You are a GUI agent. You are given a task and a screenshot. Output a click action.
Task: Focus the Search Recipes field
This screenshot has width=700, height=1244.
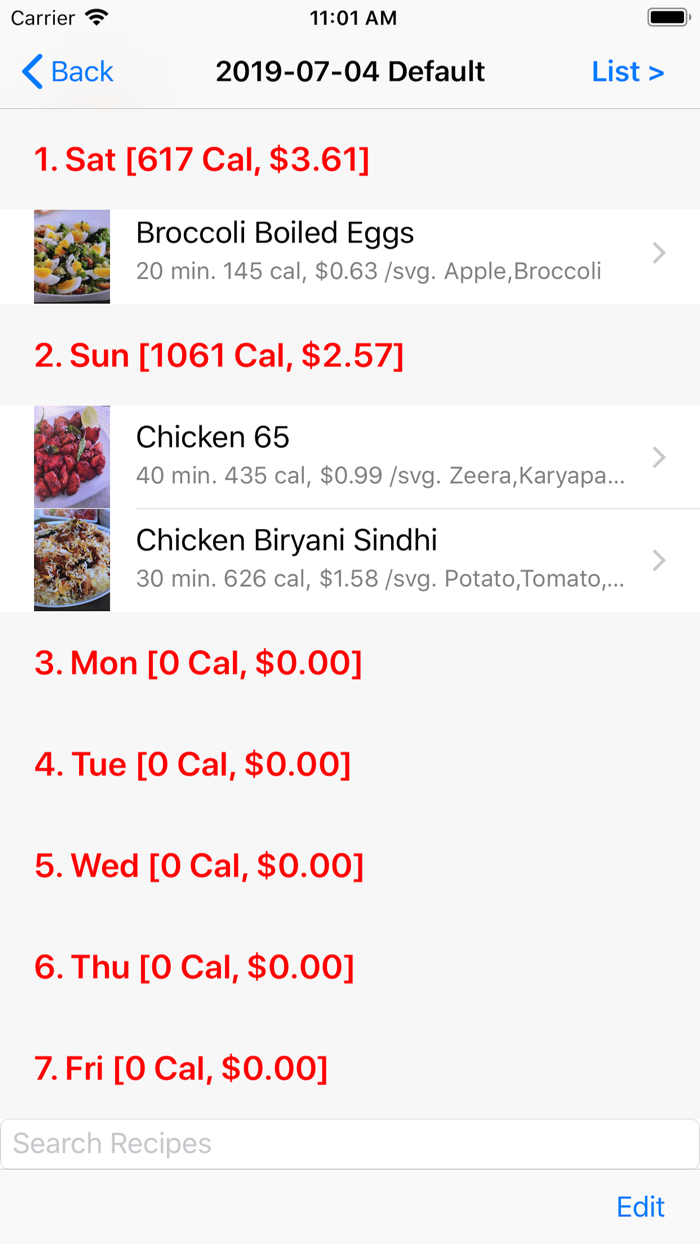pyautogui.click(x=350, y=1144)
